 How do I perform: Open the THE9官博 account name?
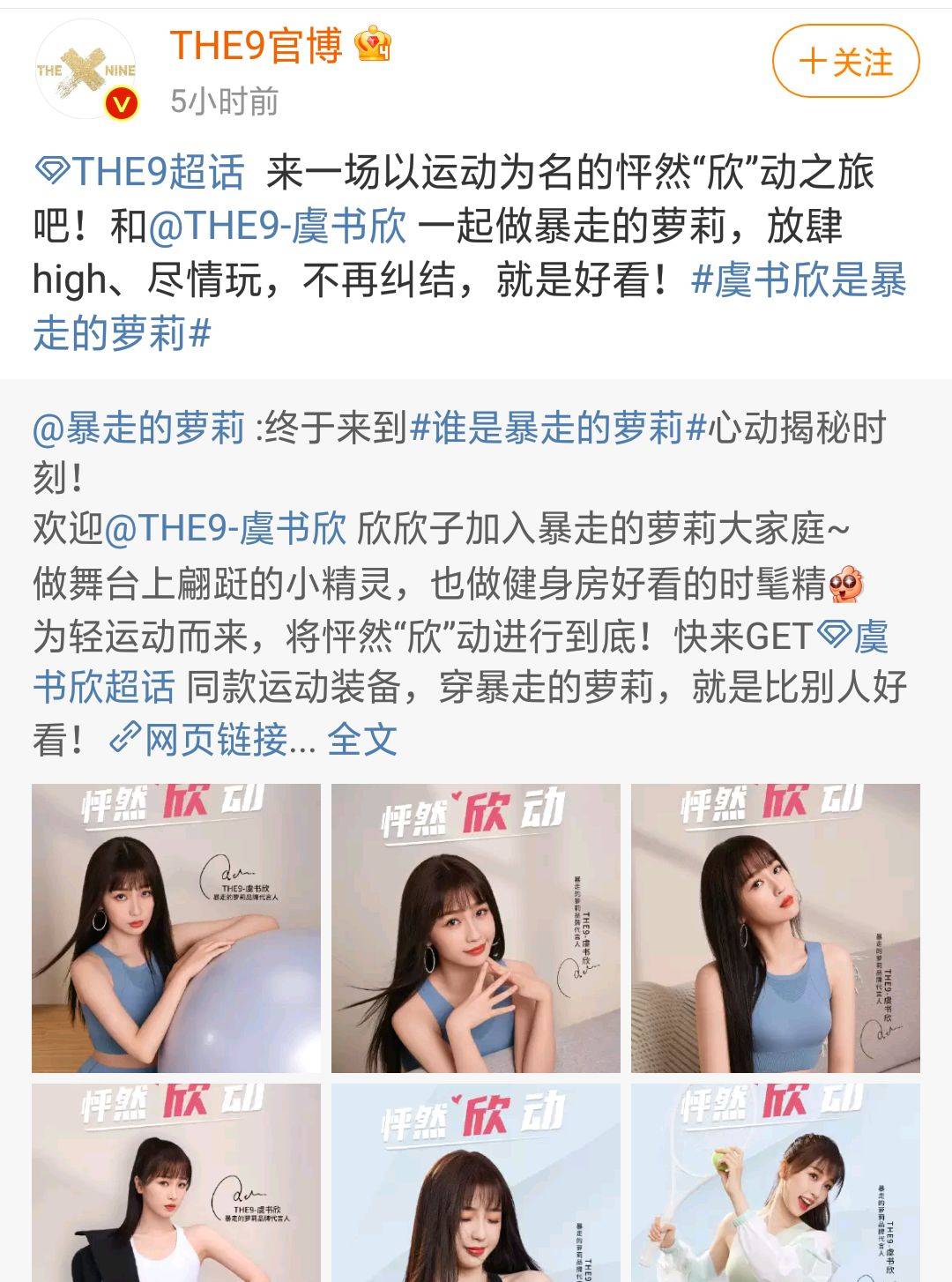click(x=257, y=46)
